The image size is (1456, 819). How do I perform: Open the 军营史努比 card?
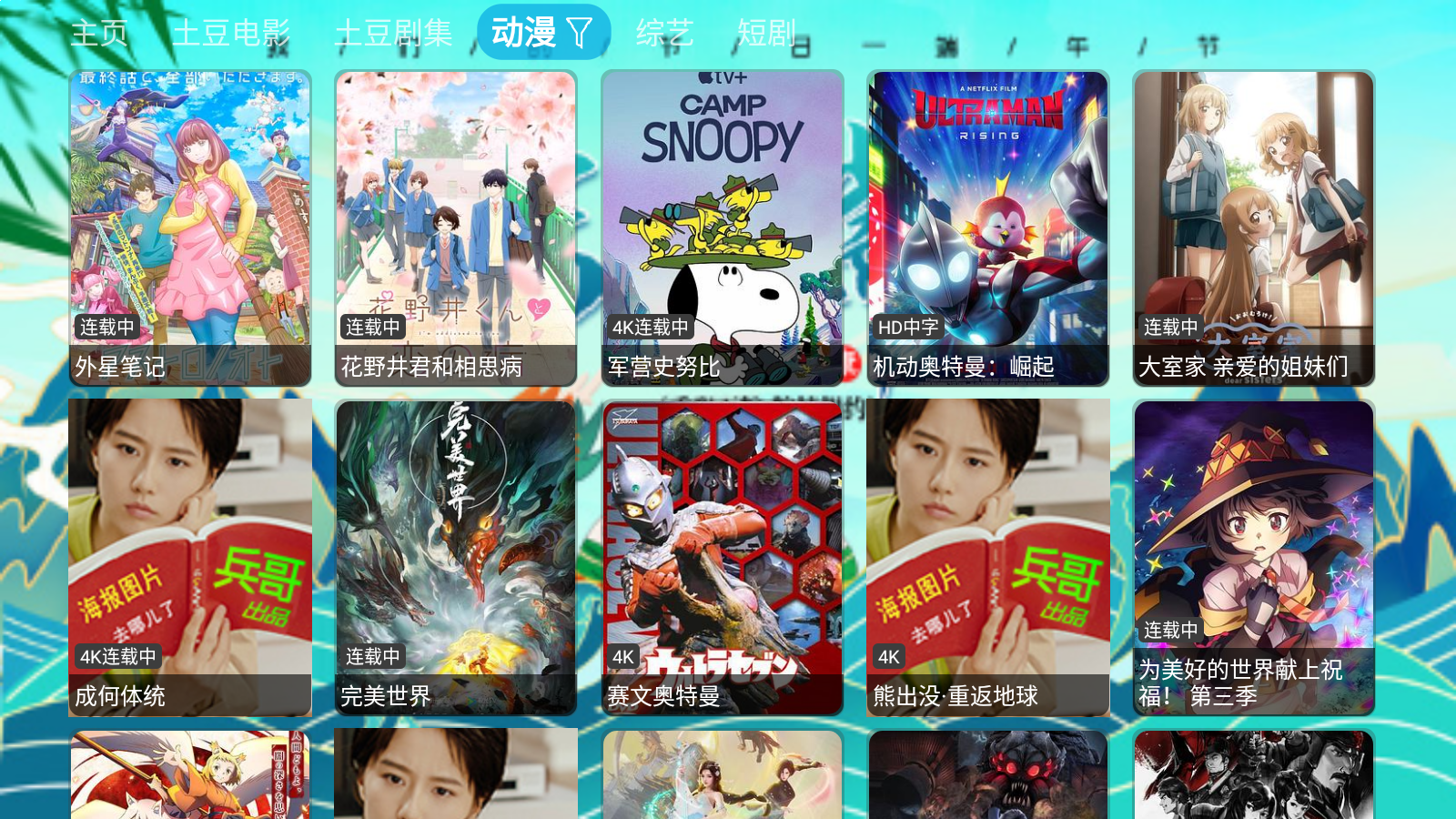coord(723,227)
